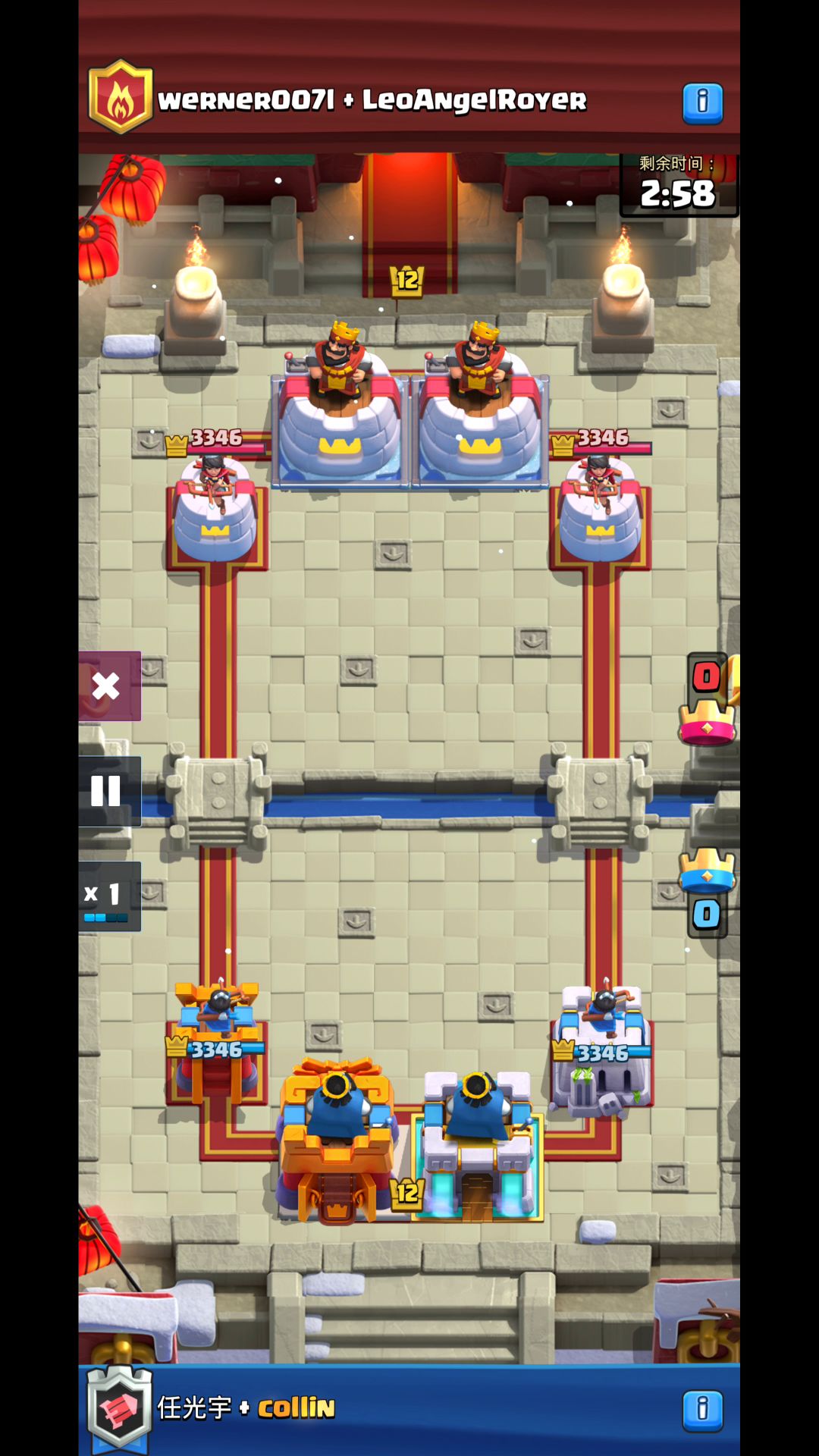Screen dimensions: 819x1456
Task: Pause the battle replay
Action: tap(107, 791)
